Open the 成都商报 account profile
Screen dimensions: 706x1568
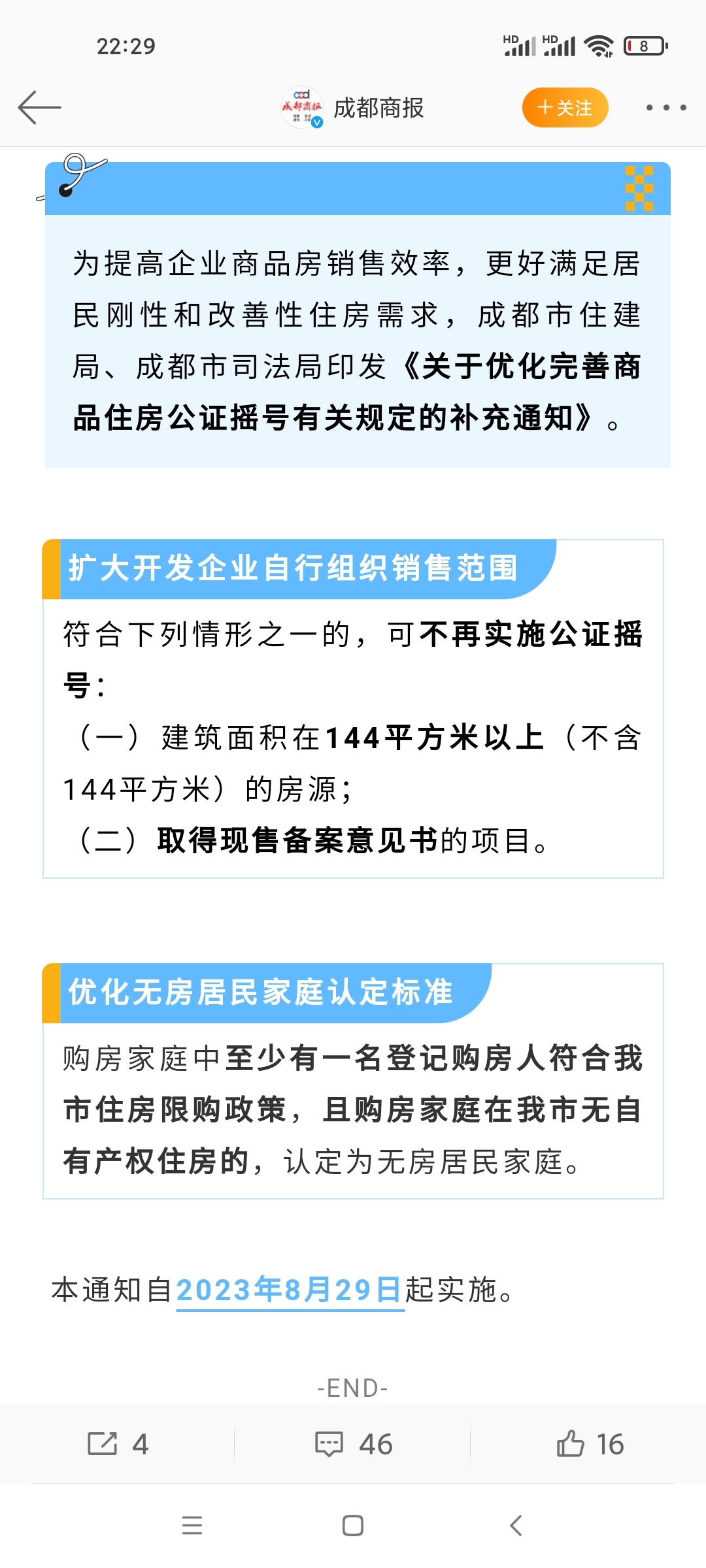(353, 108)
